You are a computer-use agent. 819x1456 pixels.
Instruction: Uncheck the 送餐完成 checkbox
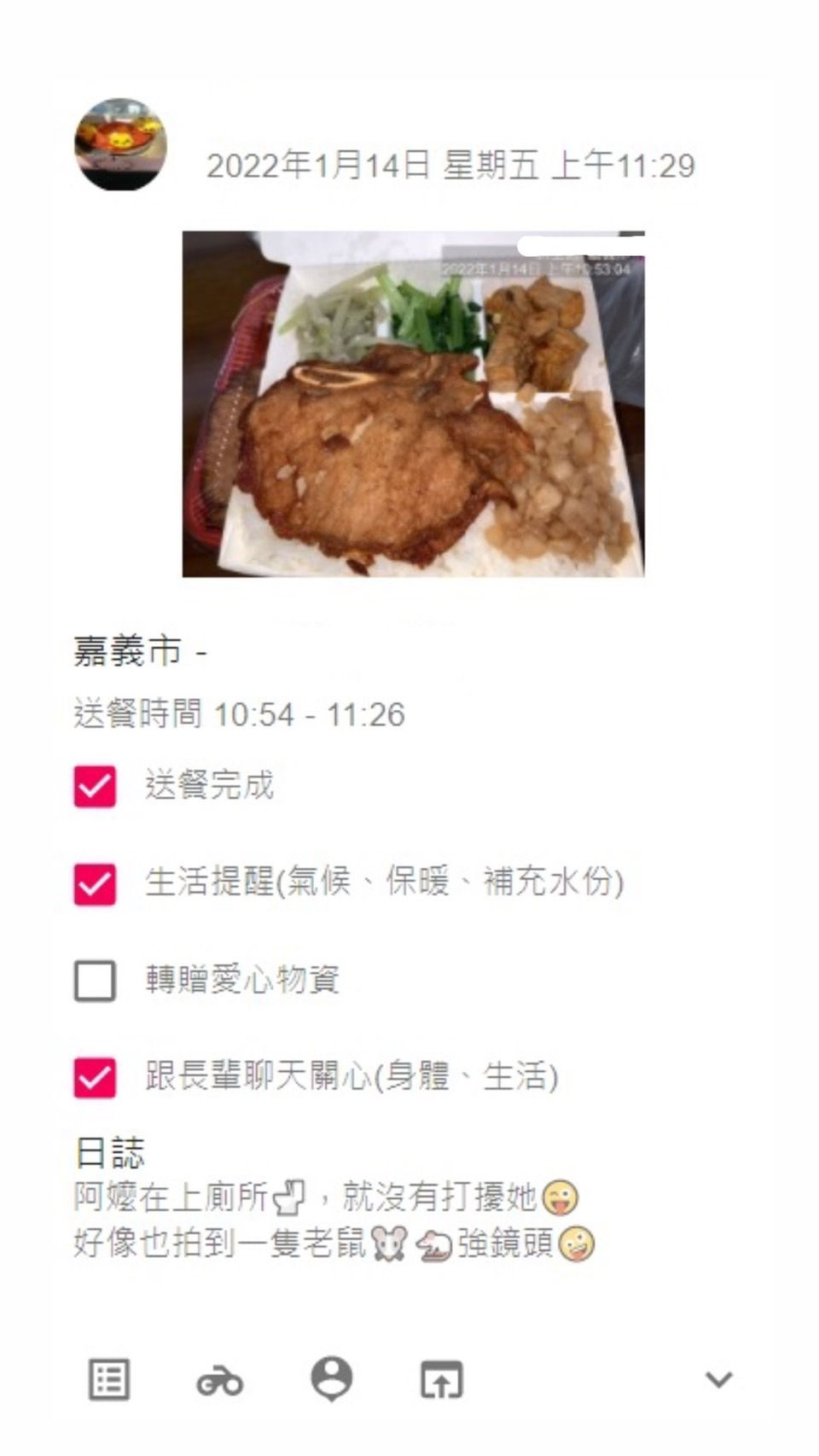coord(95,786)
